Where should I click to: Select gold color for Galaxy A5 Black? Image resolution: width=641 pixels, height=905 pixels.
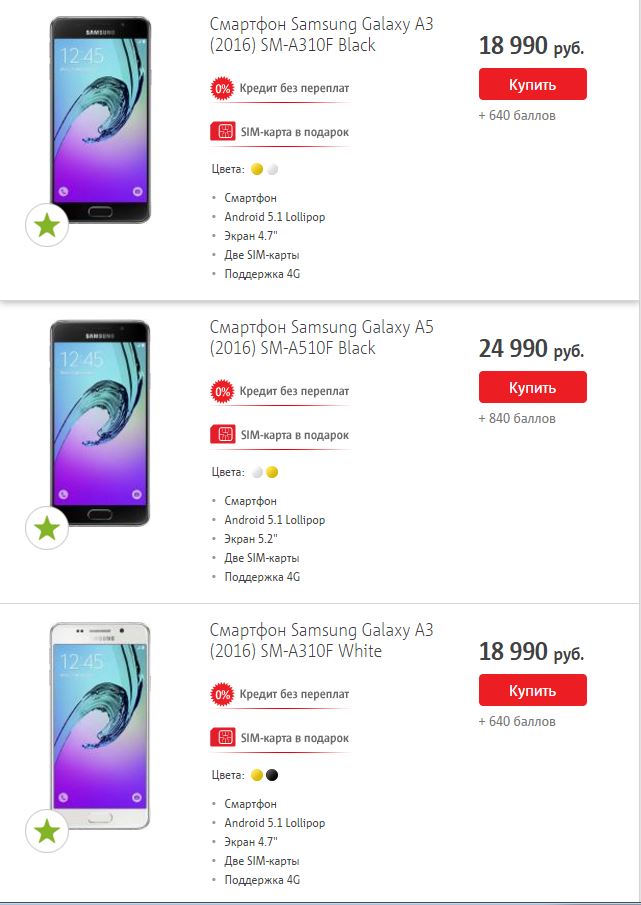click(272, 471)
